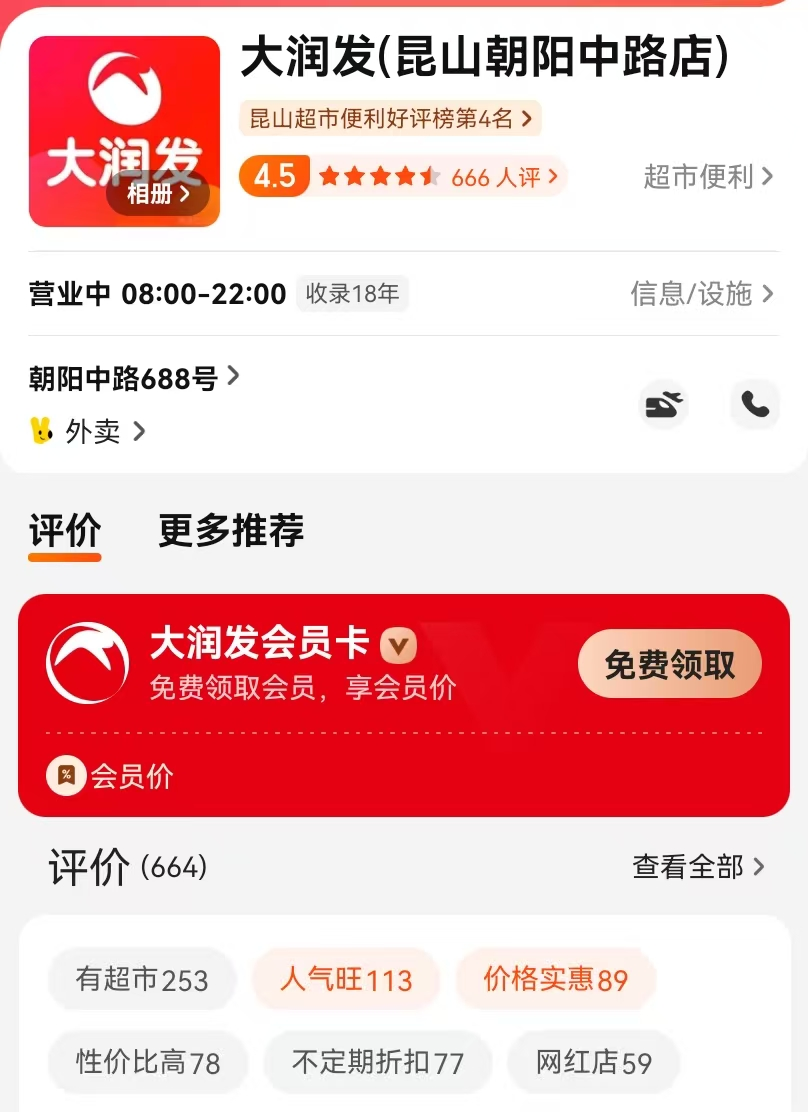This screenshot has width=808, height=1112.
Task: Choose the 性价比高 78 review tag
Action: click(148, 1062)
